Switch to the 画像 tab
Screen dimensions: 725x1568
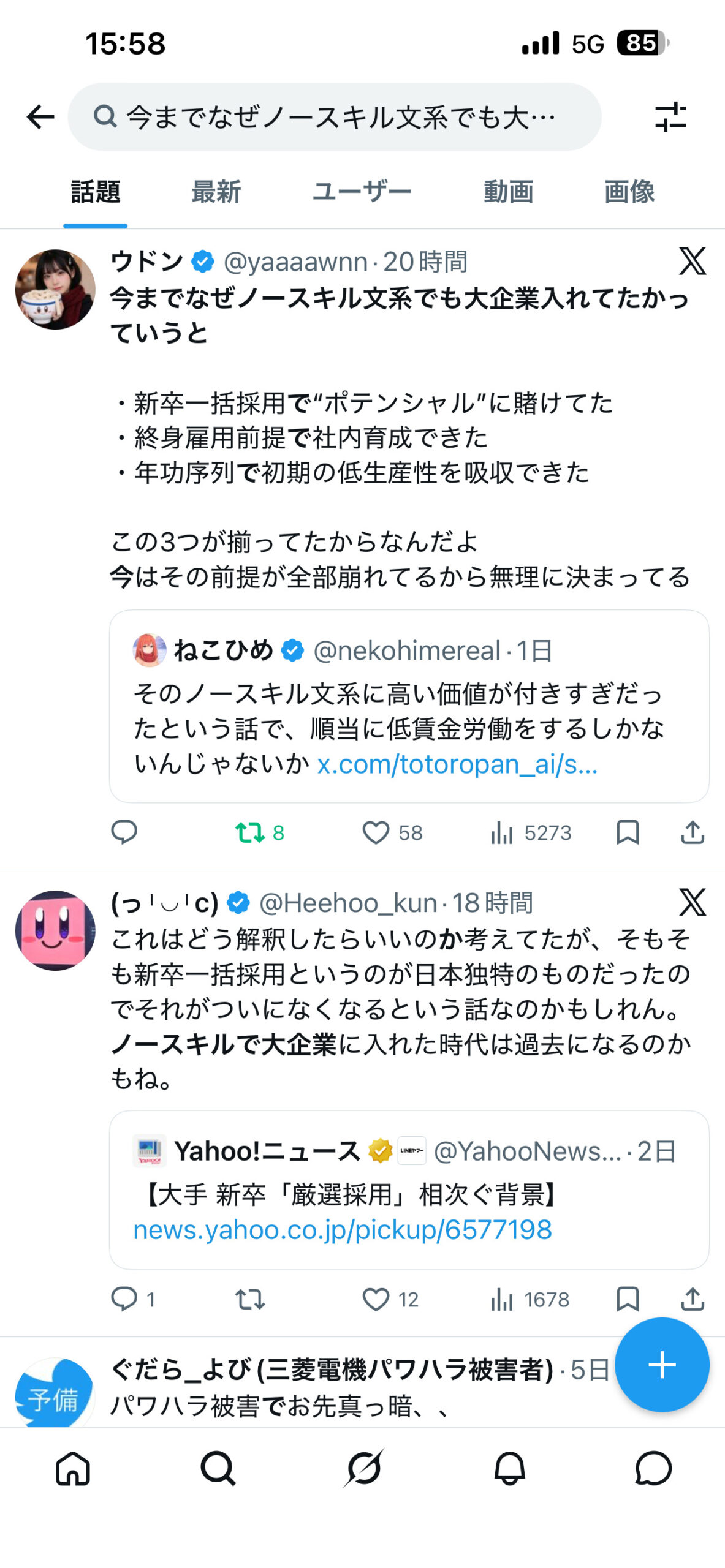(x=629, y=192)
